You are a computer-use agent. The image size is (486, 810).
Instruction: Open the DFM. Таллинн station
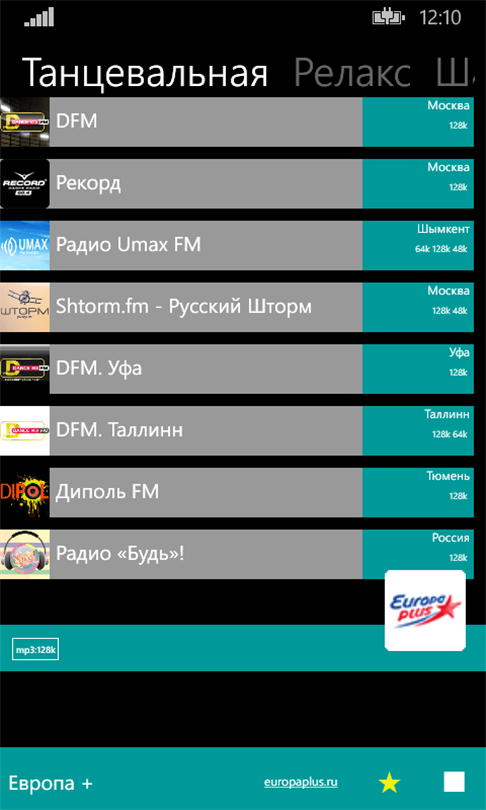coord(237,430)
